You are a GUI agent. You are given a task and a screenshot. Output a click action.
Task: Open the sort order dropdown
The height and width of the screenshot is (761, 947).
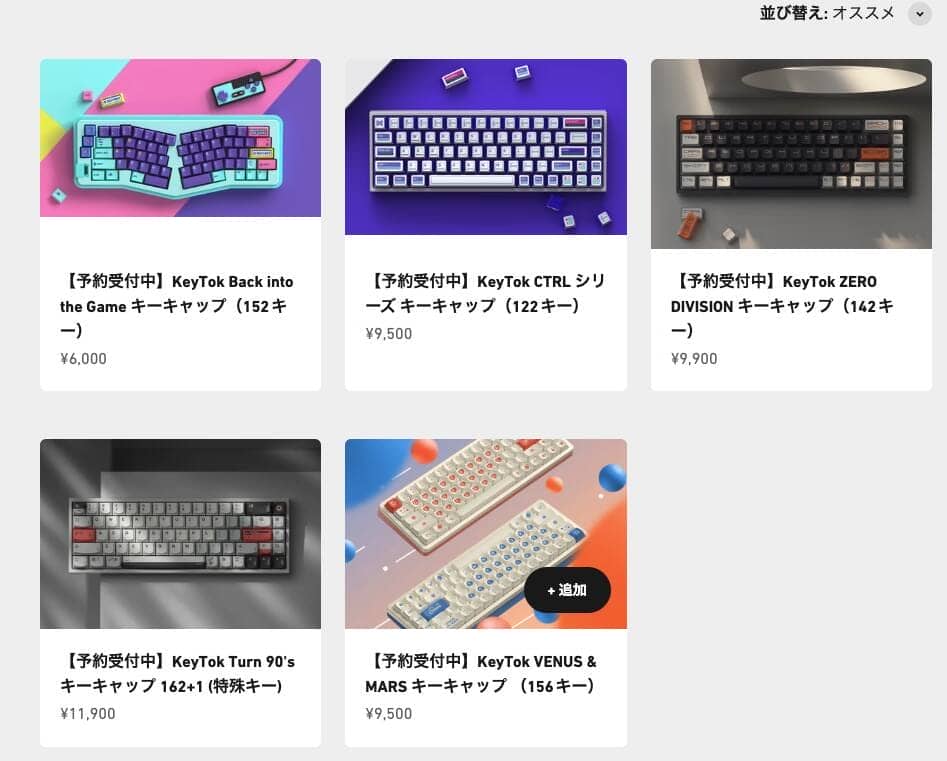(x=919, y=14)
